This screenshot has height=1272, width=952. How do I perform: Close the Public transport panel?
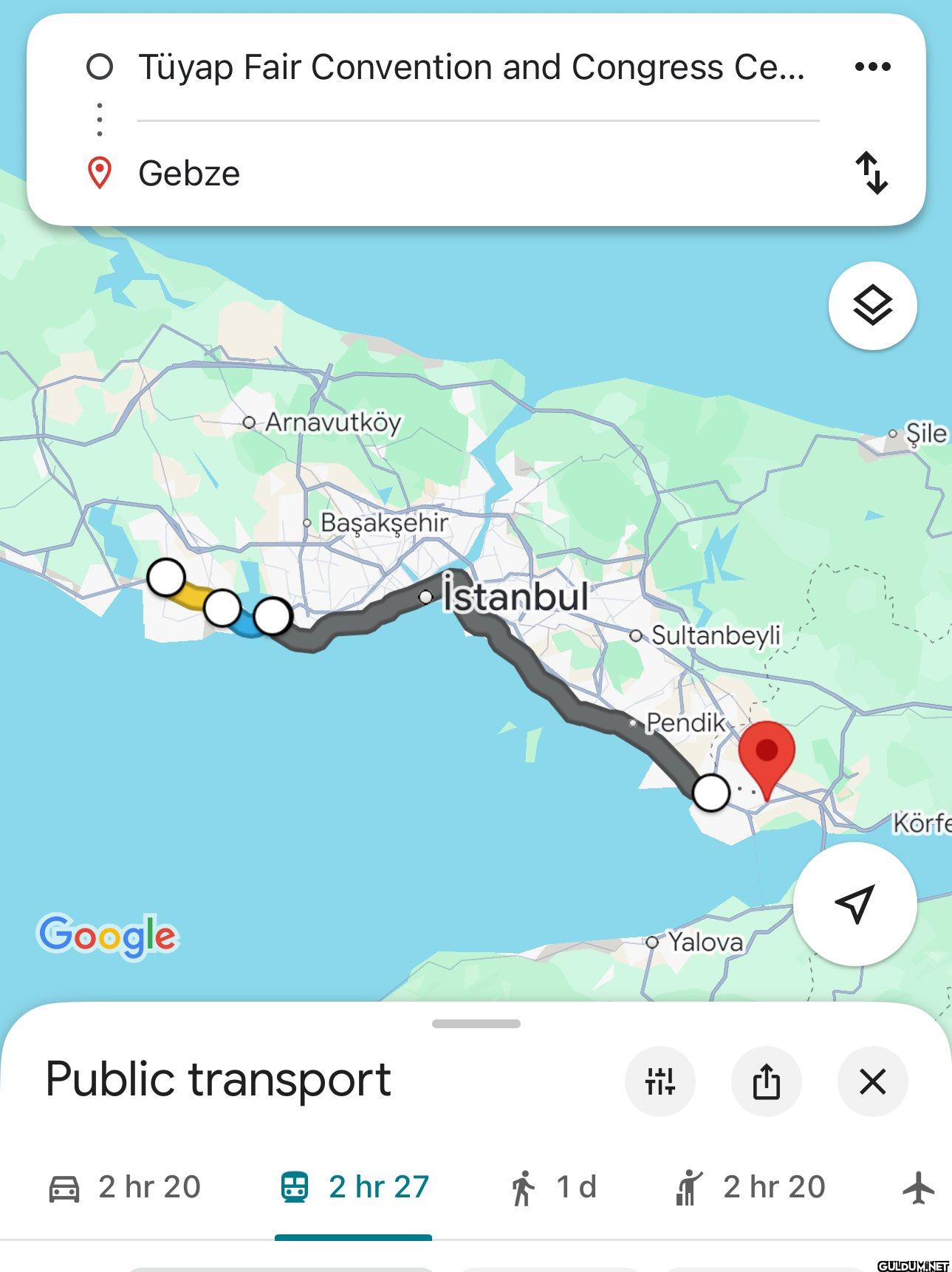tap(872, 1082)
